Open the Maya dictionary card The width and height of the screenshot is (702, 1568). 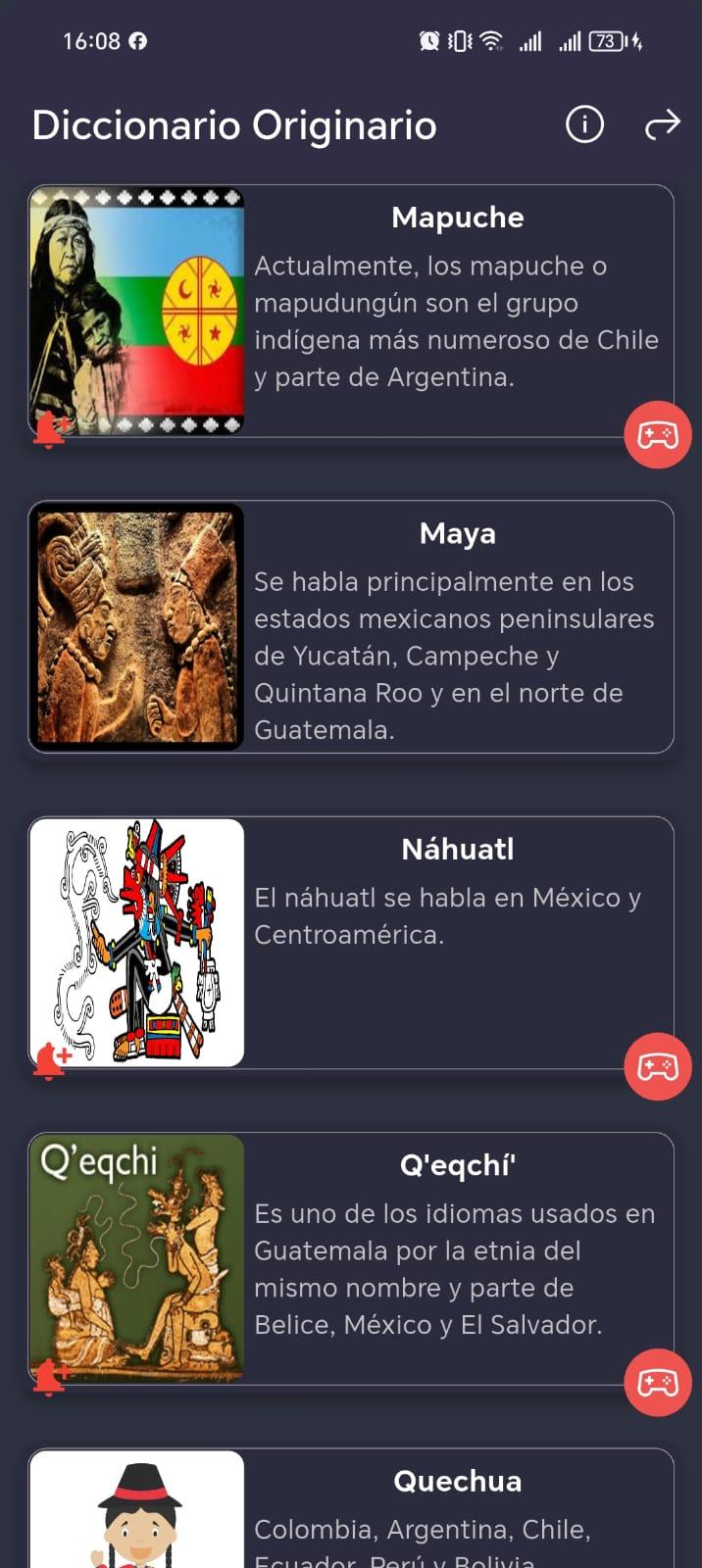point(457,627)
